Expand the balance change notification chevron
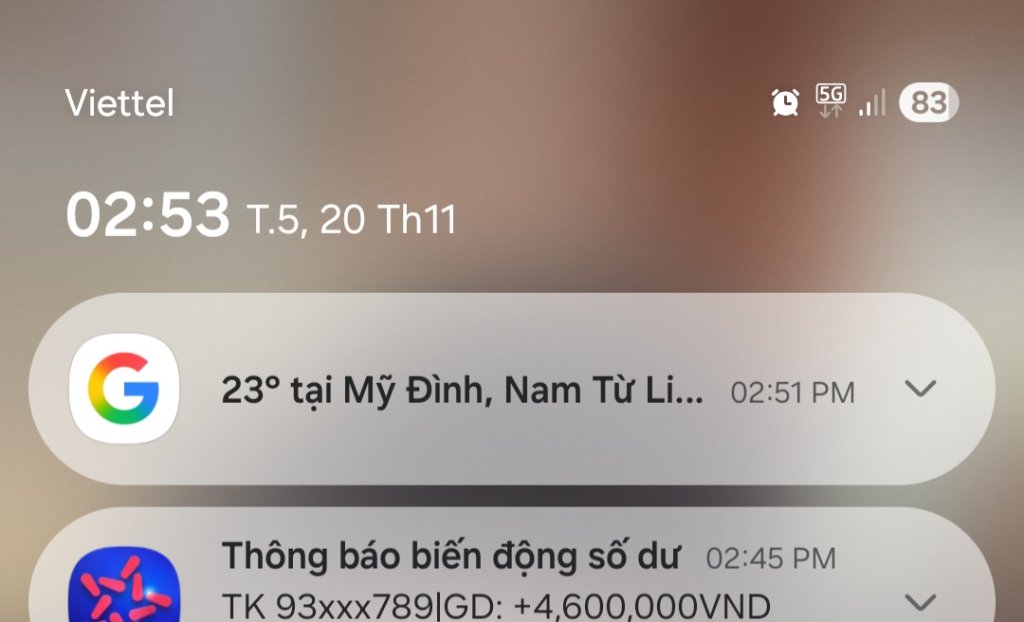 tap(920, 601)
